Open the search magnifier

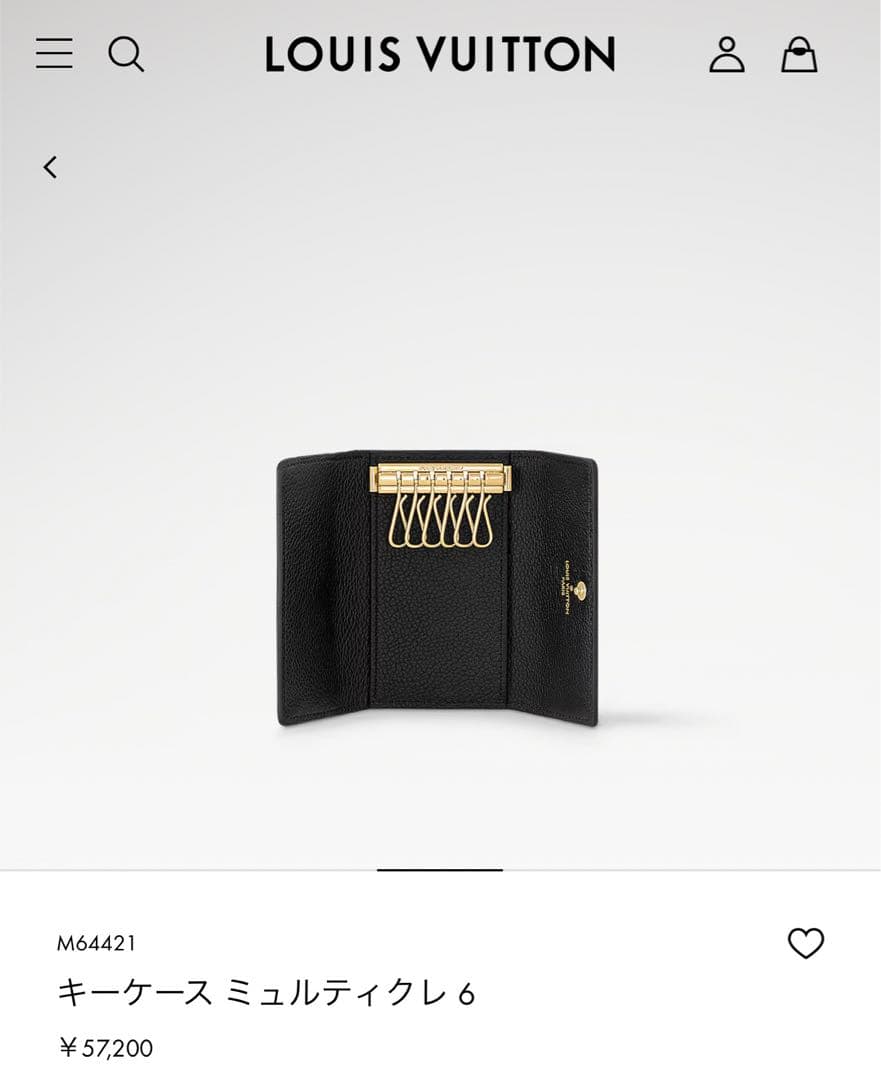click(x=126, y=54)
